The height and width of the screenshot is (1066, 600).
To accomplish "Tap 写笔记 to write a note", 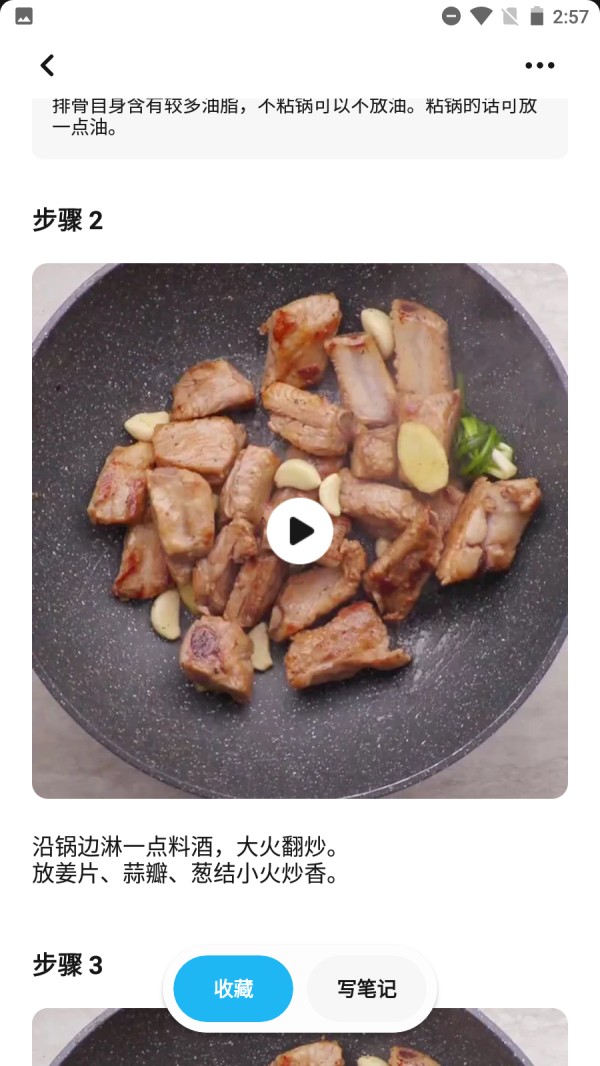I will [x=366, y=989].
